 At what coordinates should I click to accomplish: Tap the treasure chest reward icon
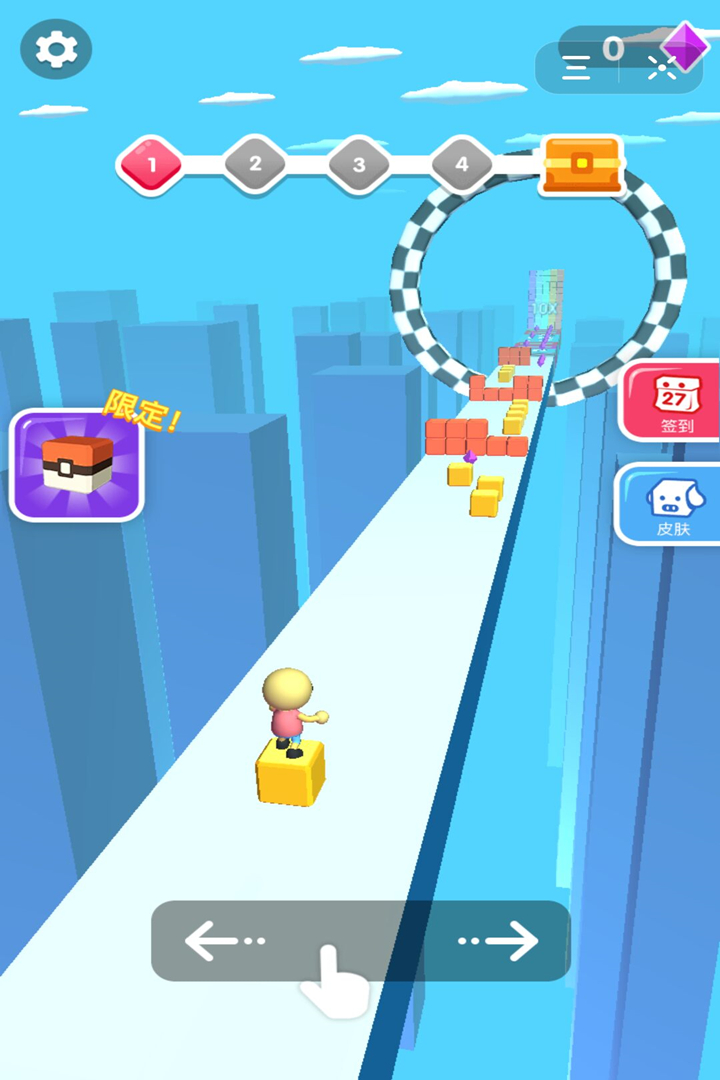(x=582, y=164)
